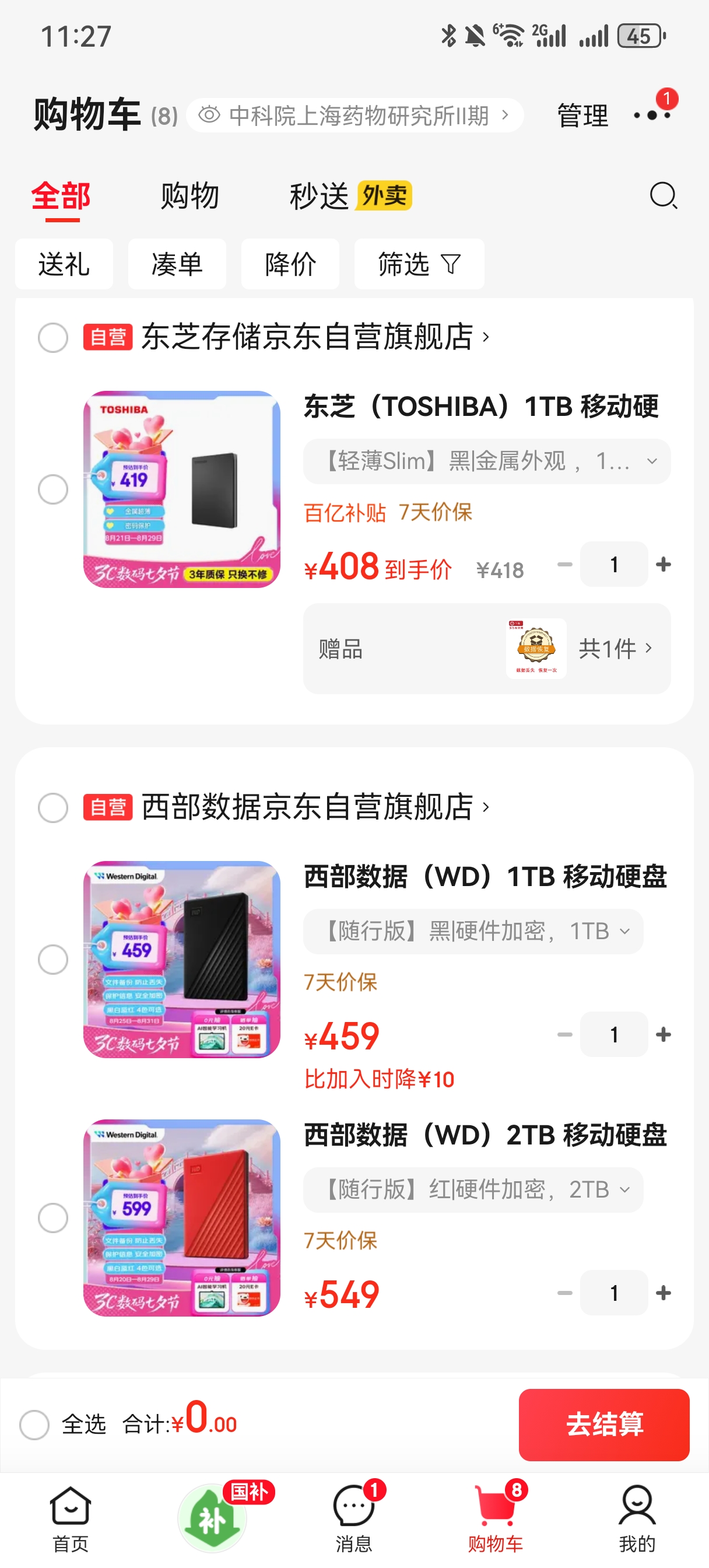Viewport: 709px width, 1568px height.
Task: Check the WD 1TB 移动硬盘 item
Action: click(x=53, y=960)
